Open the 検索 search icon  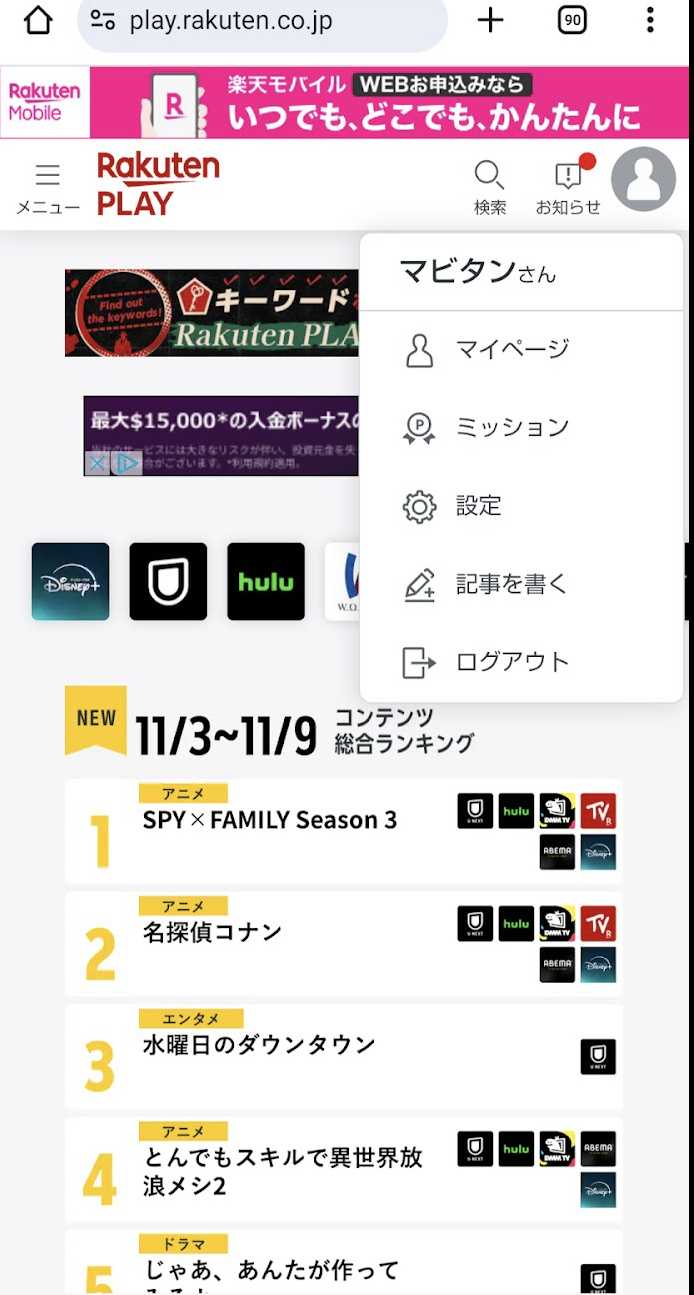pyautogui.click(x=489, y=186)
